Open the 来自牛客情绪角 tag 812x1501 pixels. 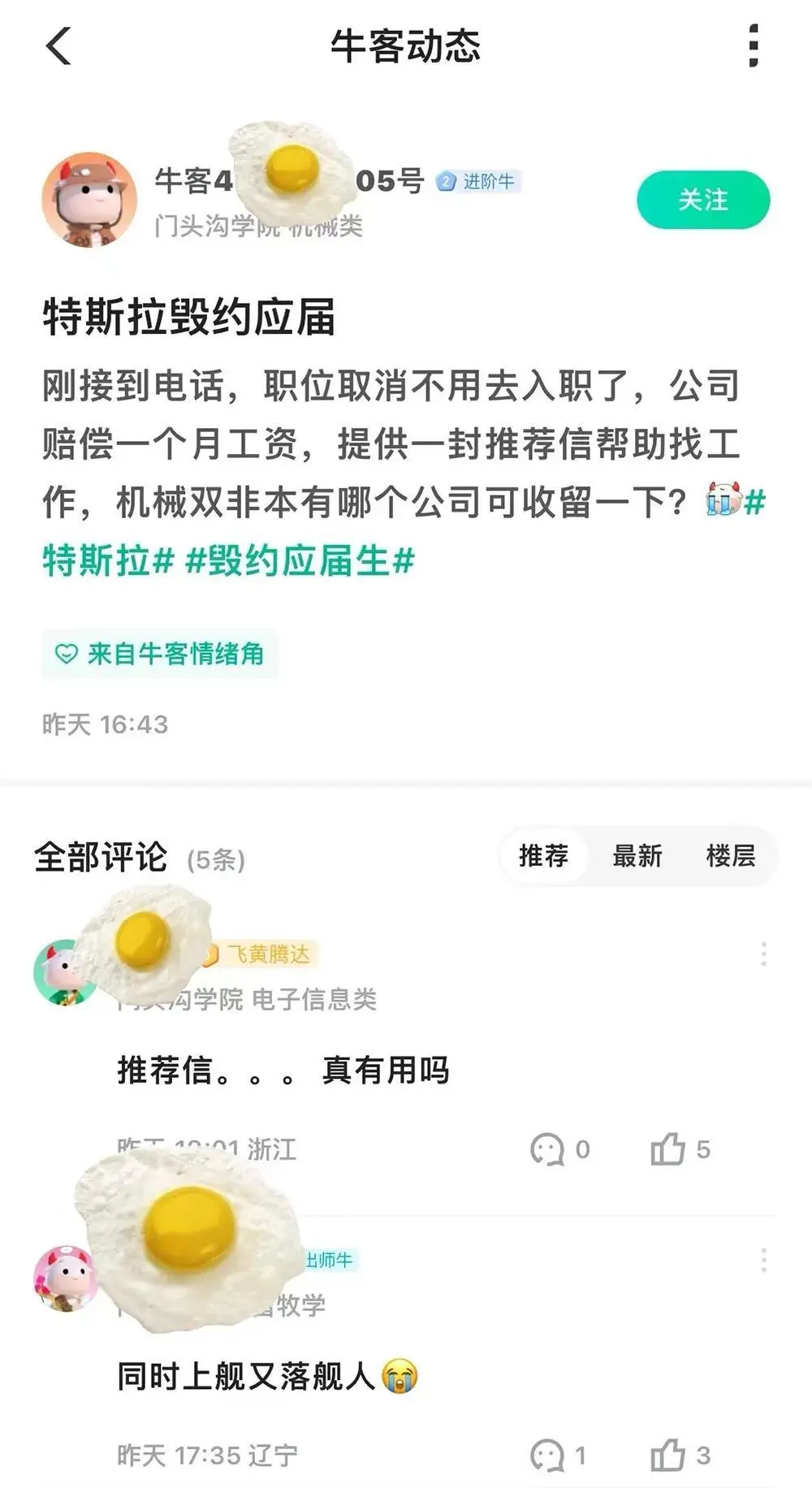pyautogui.click(x=160, y=654)
